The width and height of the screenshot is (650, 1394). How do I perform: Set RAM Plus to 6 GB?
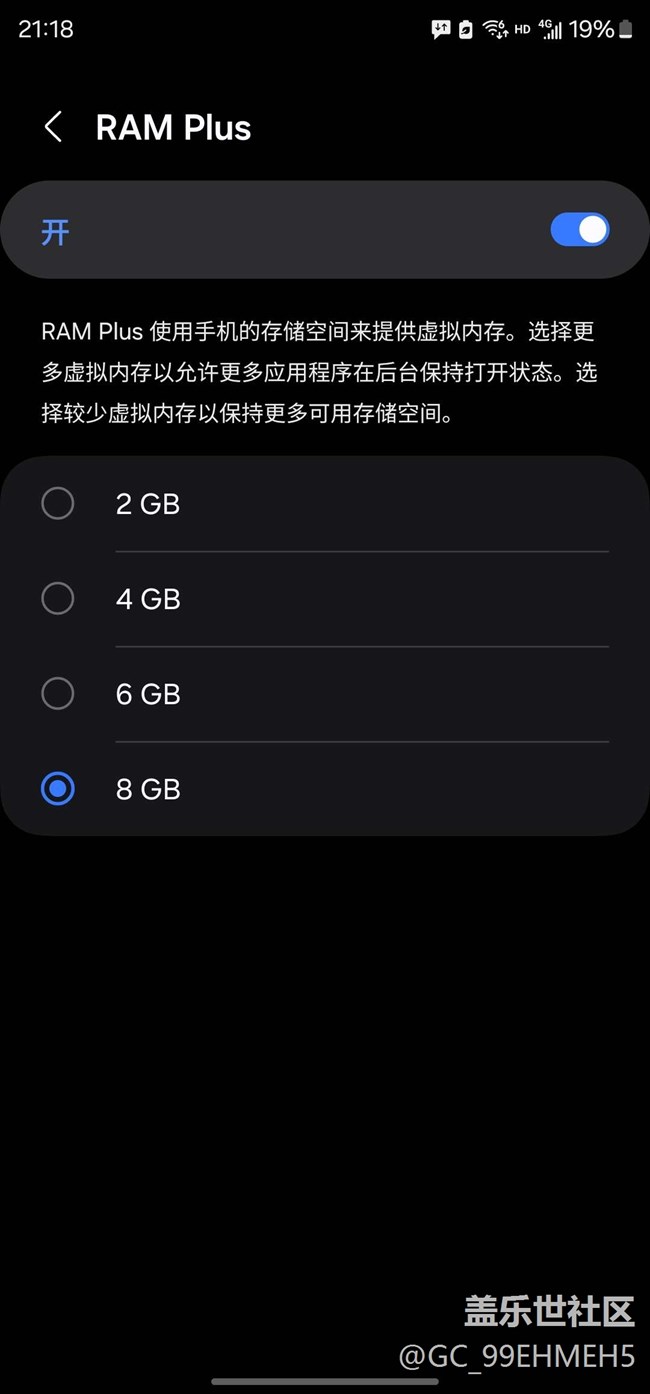pos(58,693)
